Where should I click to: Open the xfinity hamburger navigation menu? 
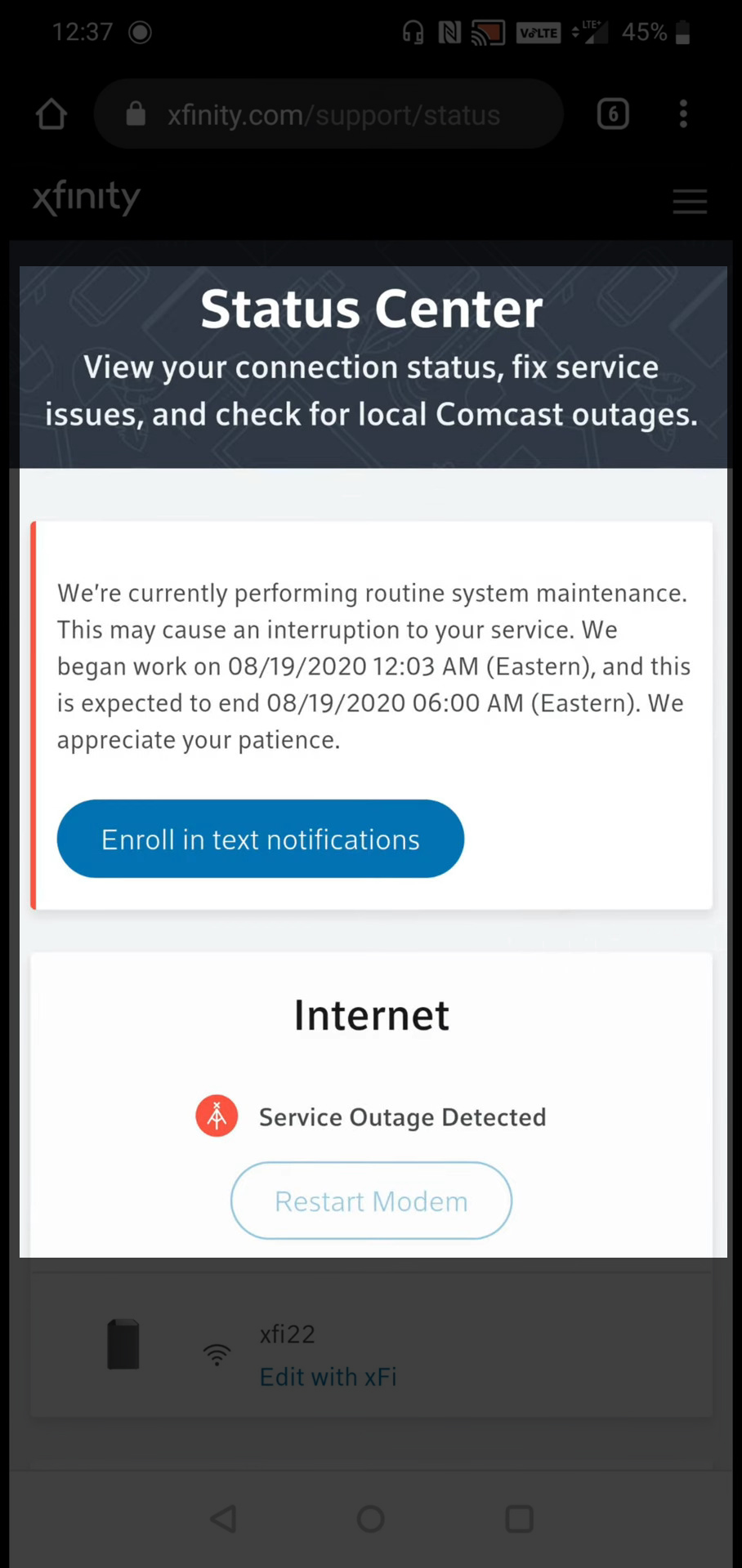click(690, 201)
